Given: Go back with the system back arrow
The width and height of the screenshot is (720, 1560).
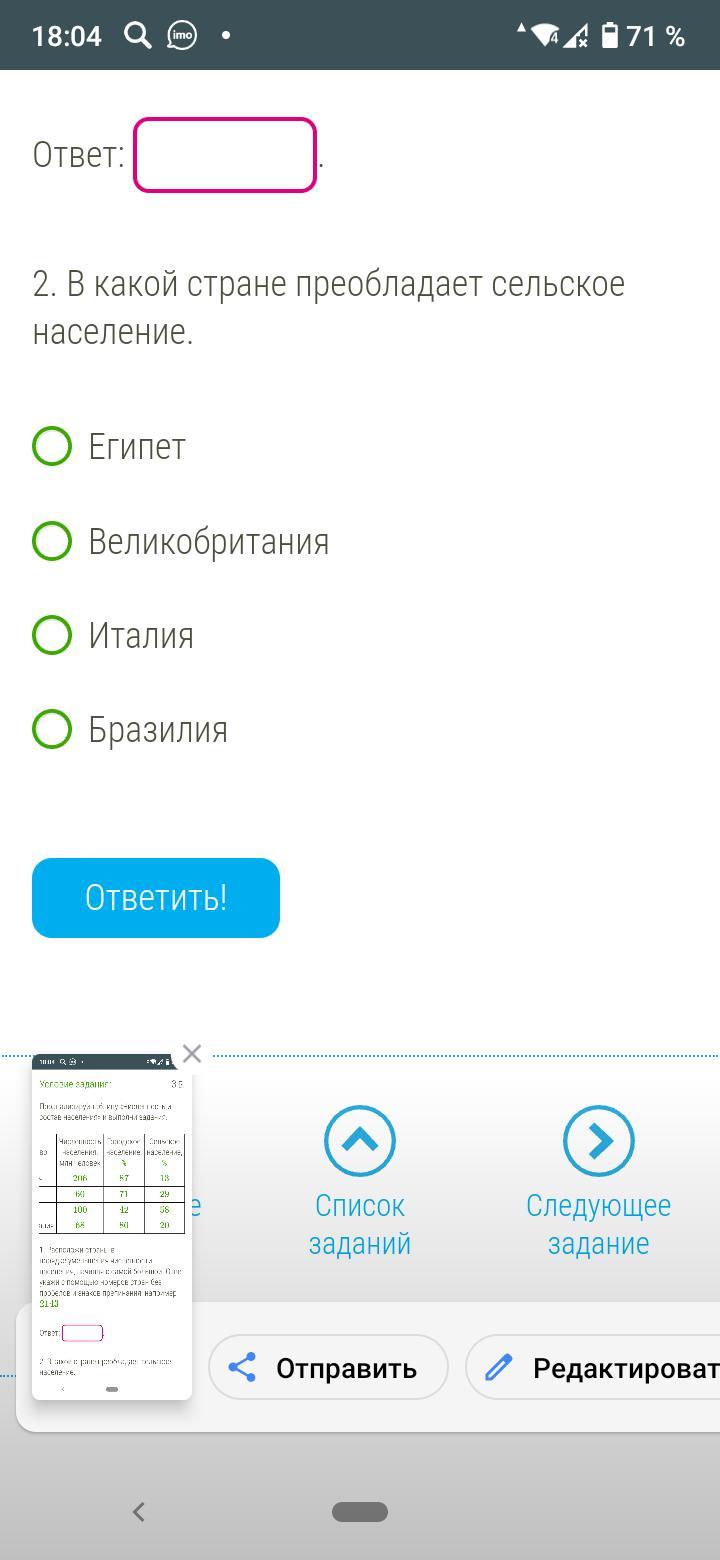Looking at the screenshot, I should pyautogui.click(x=139, y=1512).
